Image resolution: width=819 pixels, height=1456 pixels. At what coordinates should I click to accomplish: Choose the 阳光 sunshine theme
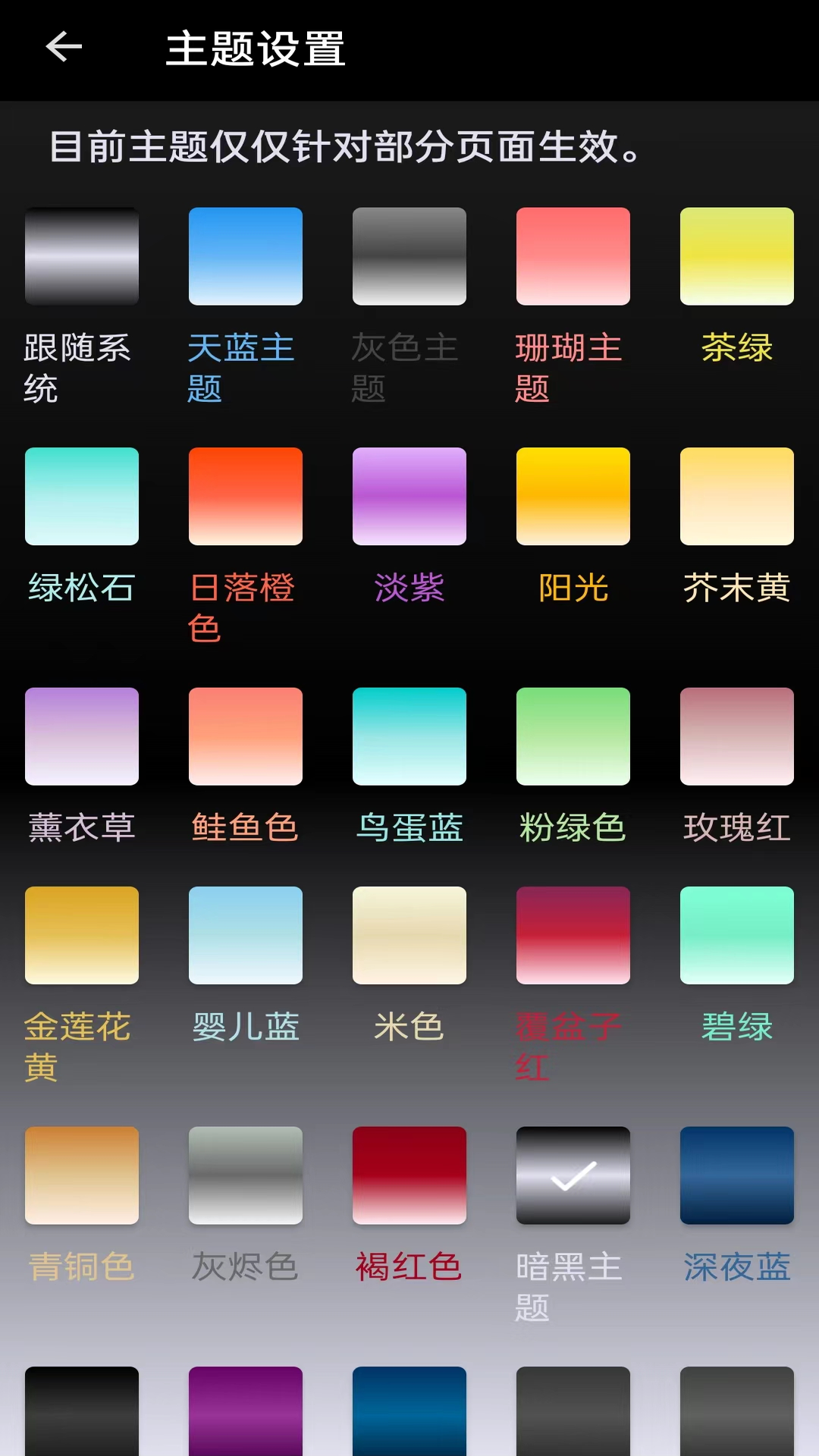pos(573,497)
